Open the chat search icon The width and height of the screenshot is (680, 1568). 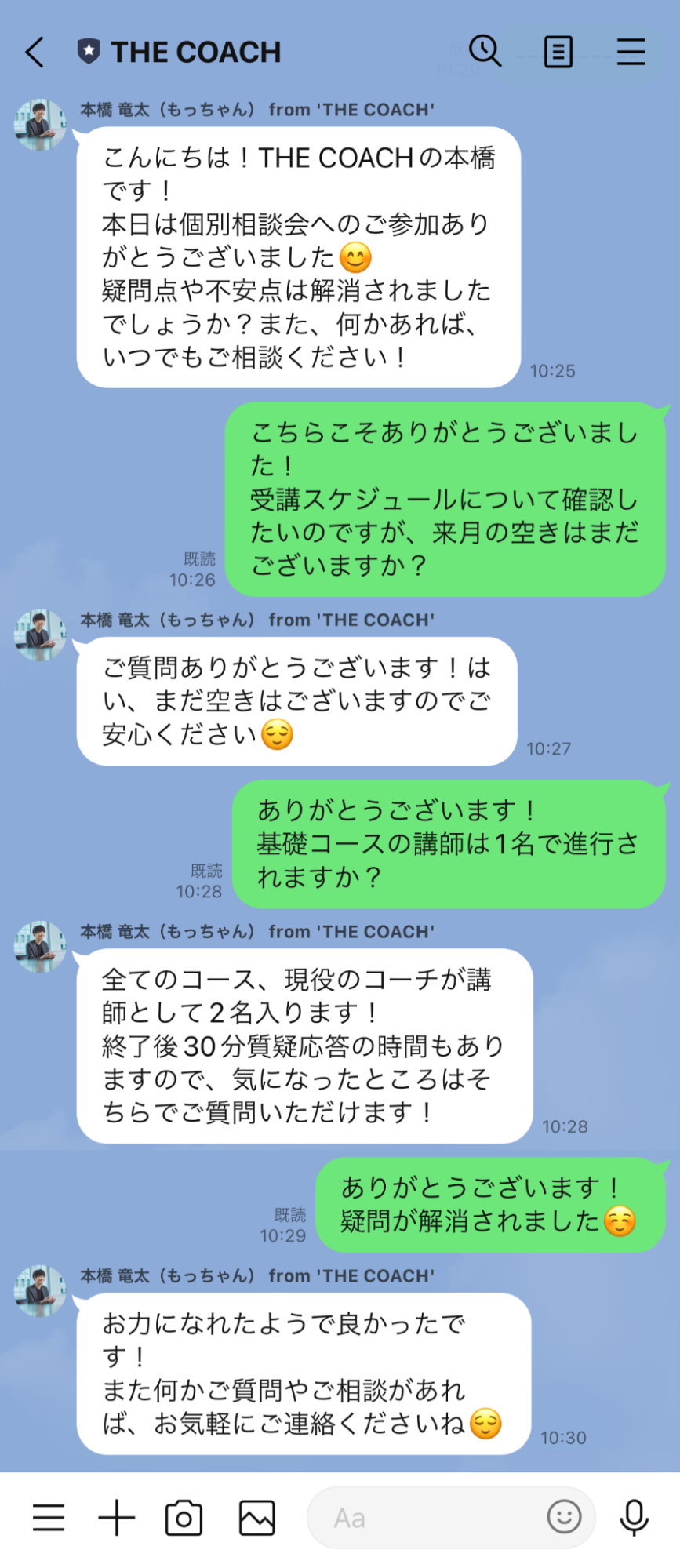pos(485,52)
